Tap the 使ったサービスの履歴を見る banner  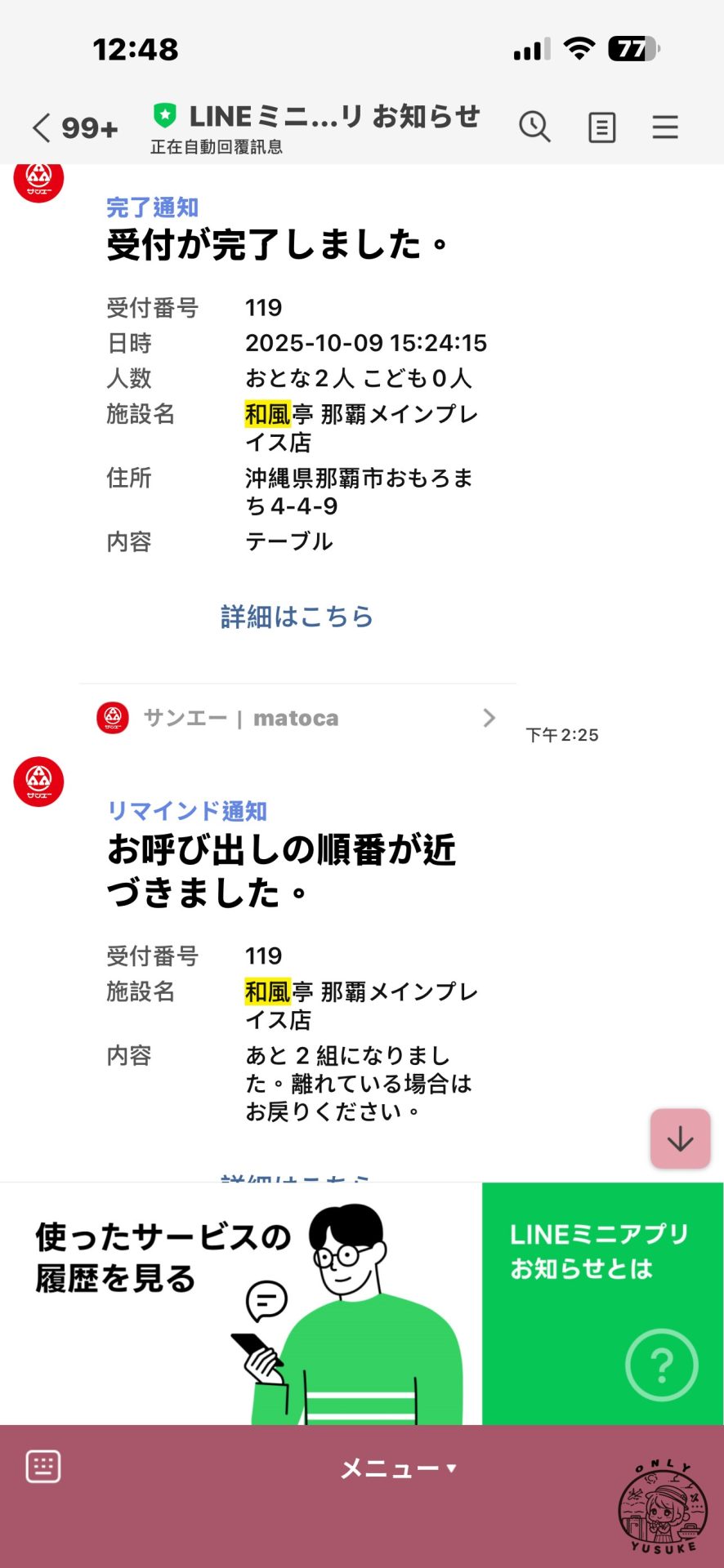click(237, 1298)
